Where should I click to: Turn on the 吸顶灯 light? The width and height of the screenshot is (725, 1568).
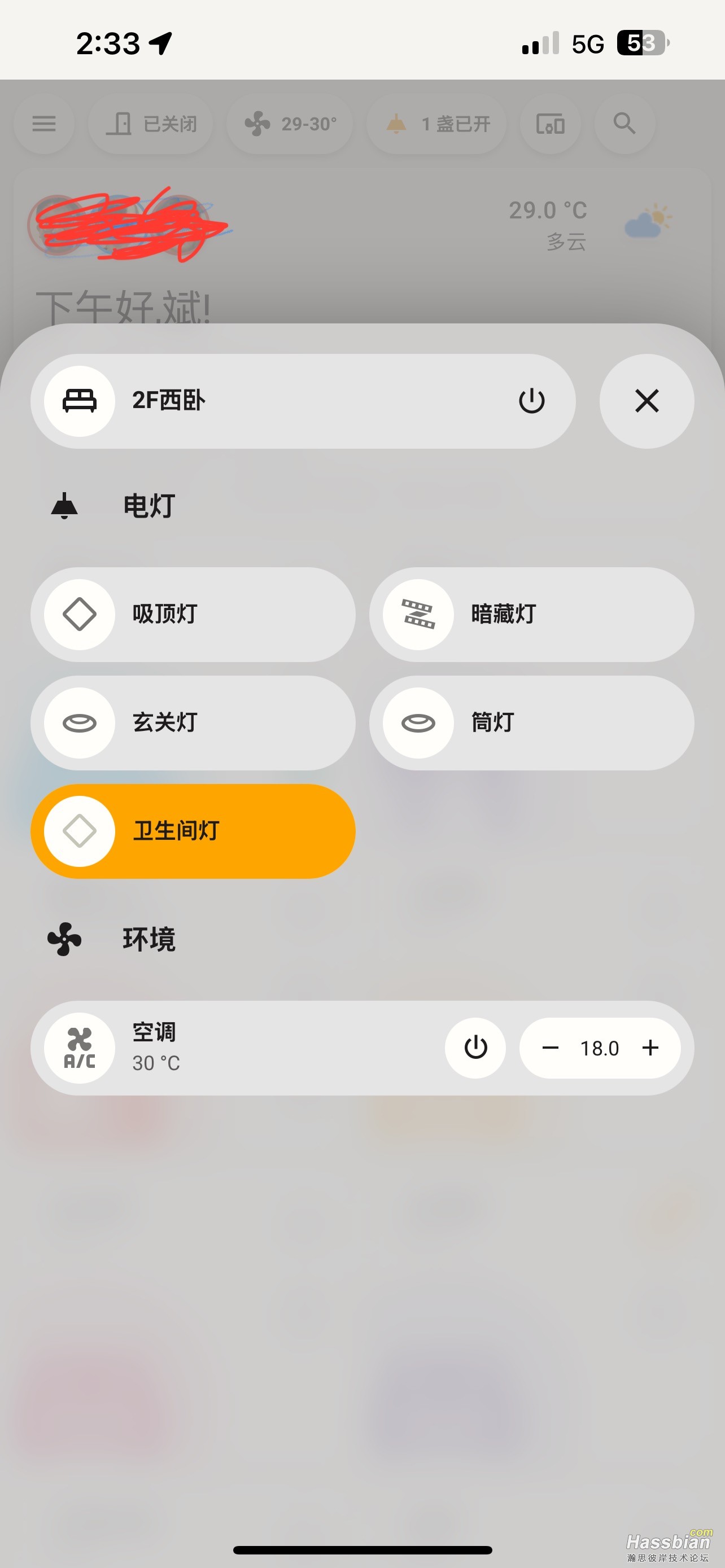click(193, 614)
